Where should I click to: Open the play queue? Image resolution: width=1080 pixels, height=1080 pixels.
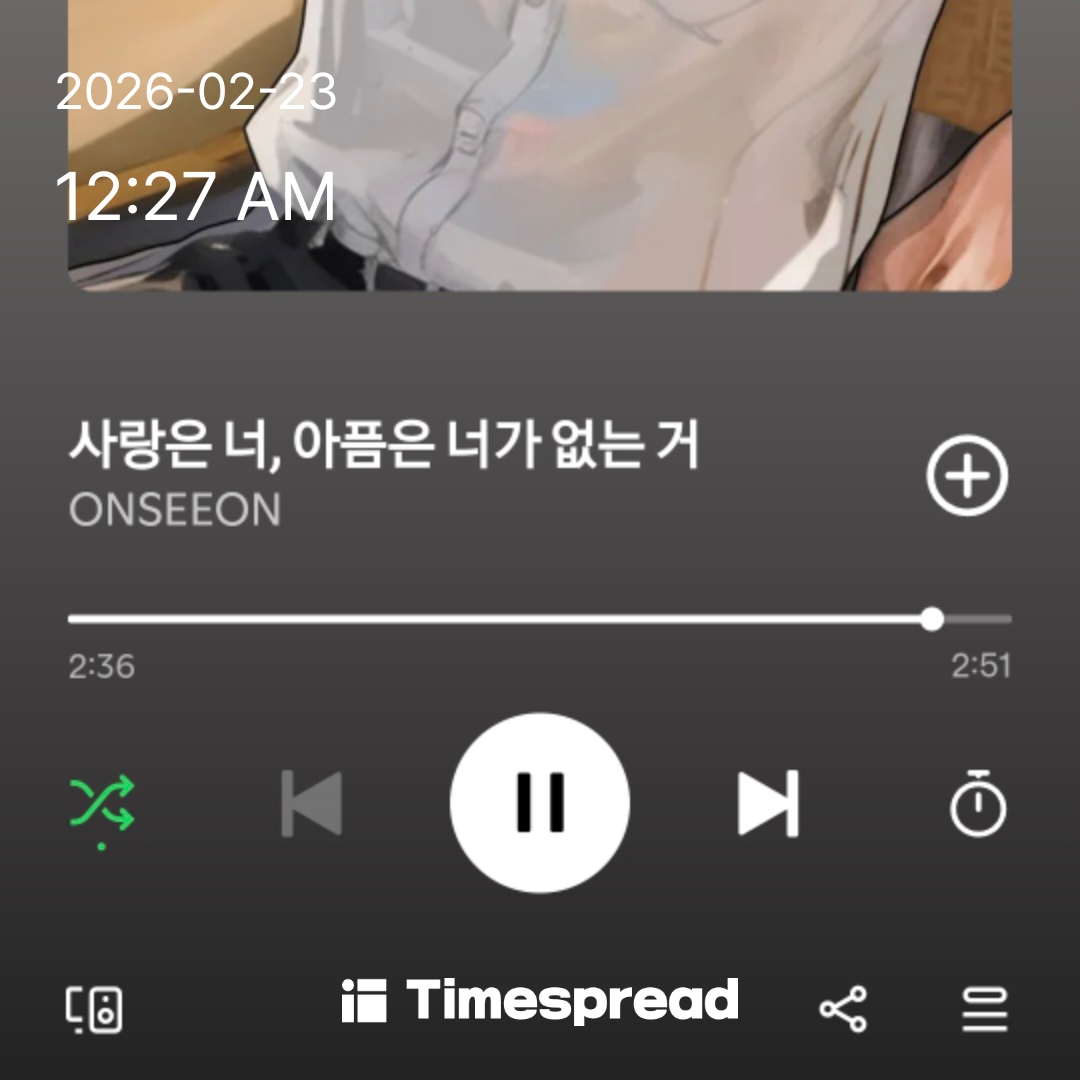(984, 1009)
